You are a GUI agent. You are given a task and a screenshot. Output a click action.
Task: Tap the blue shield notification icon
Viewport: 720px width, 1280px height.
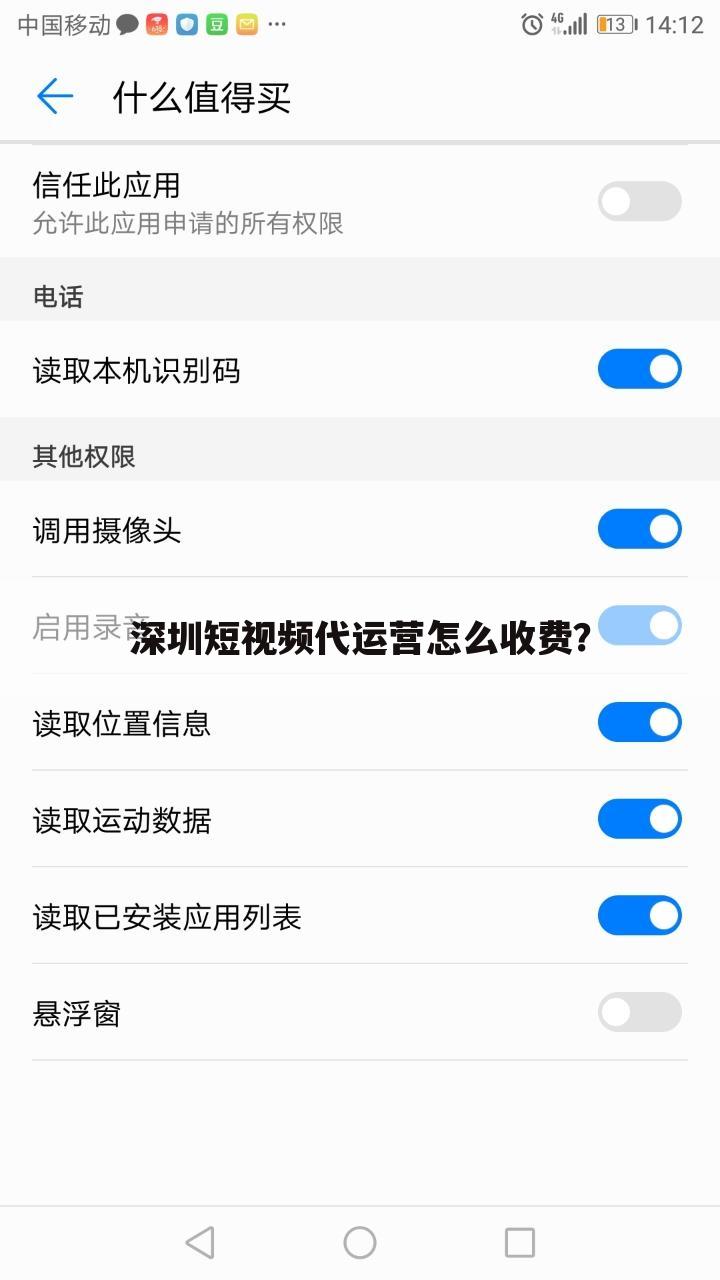(x=185, y=24)
